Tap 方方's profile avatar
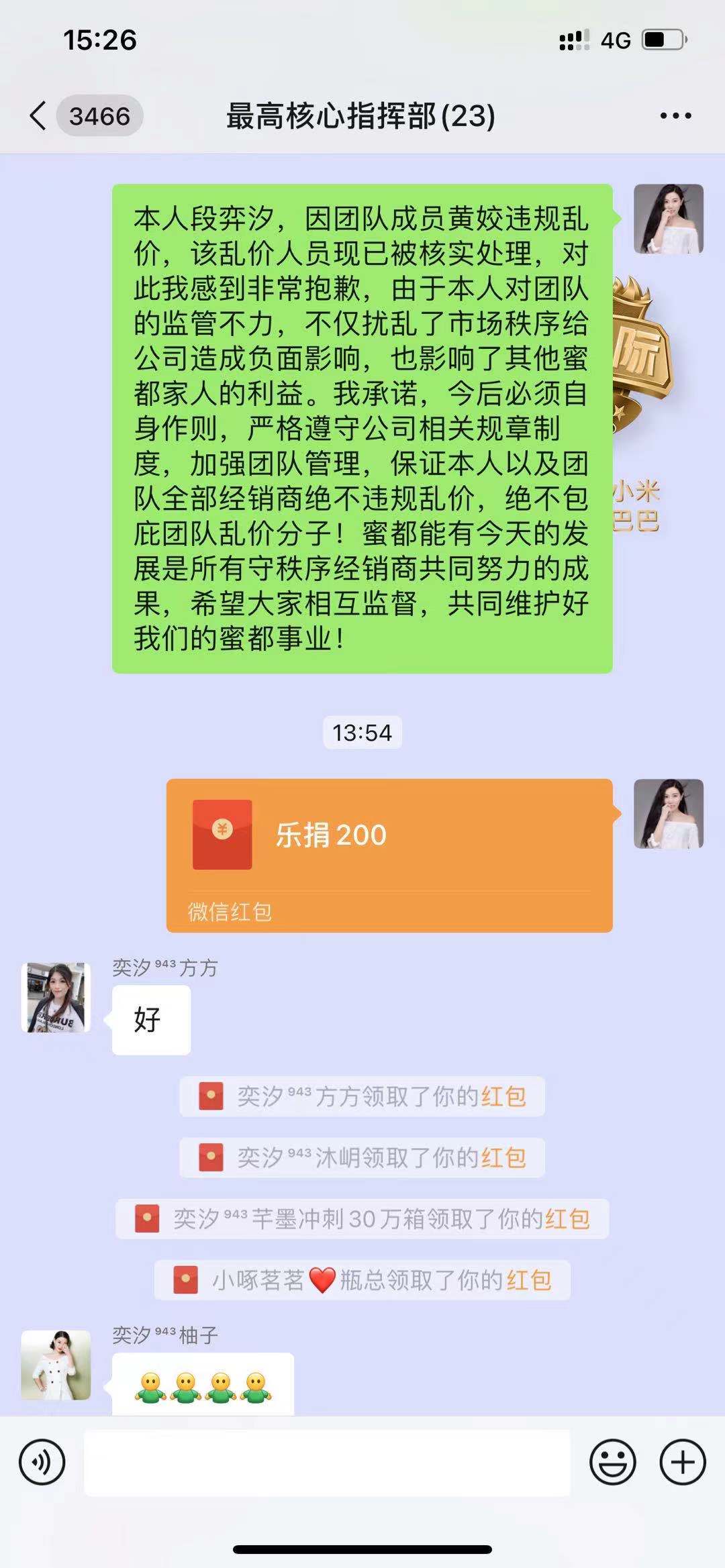725x1568 pixels. (56, 997)
